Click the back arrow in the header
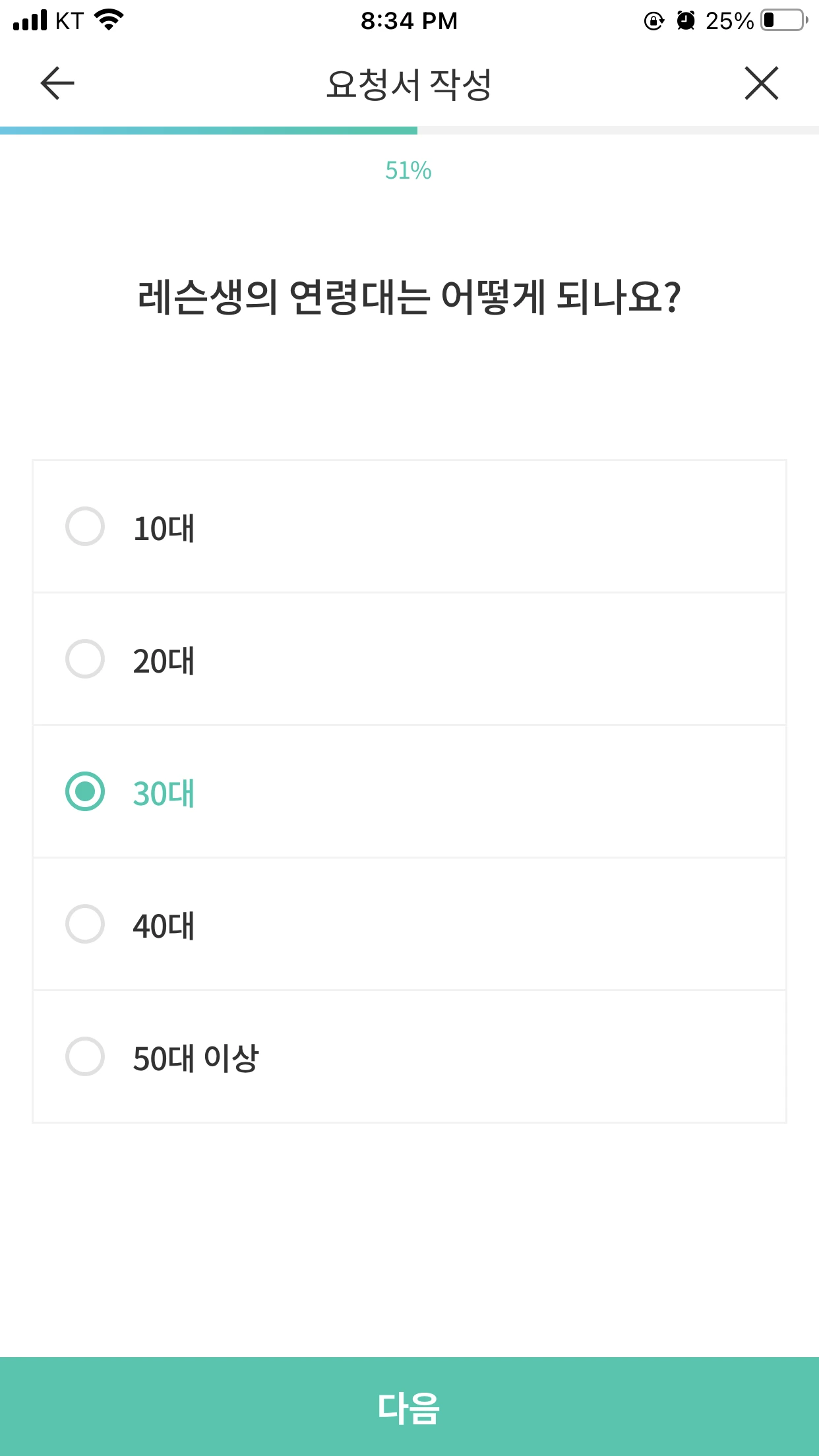This screenshot has height=1456, width=819. [55, 84]
